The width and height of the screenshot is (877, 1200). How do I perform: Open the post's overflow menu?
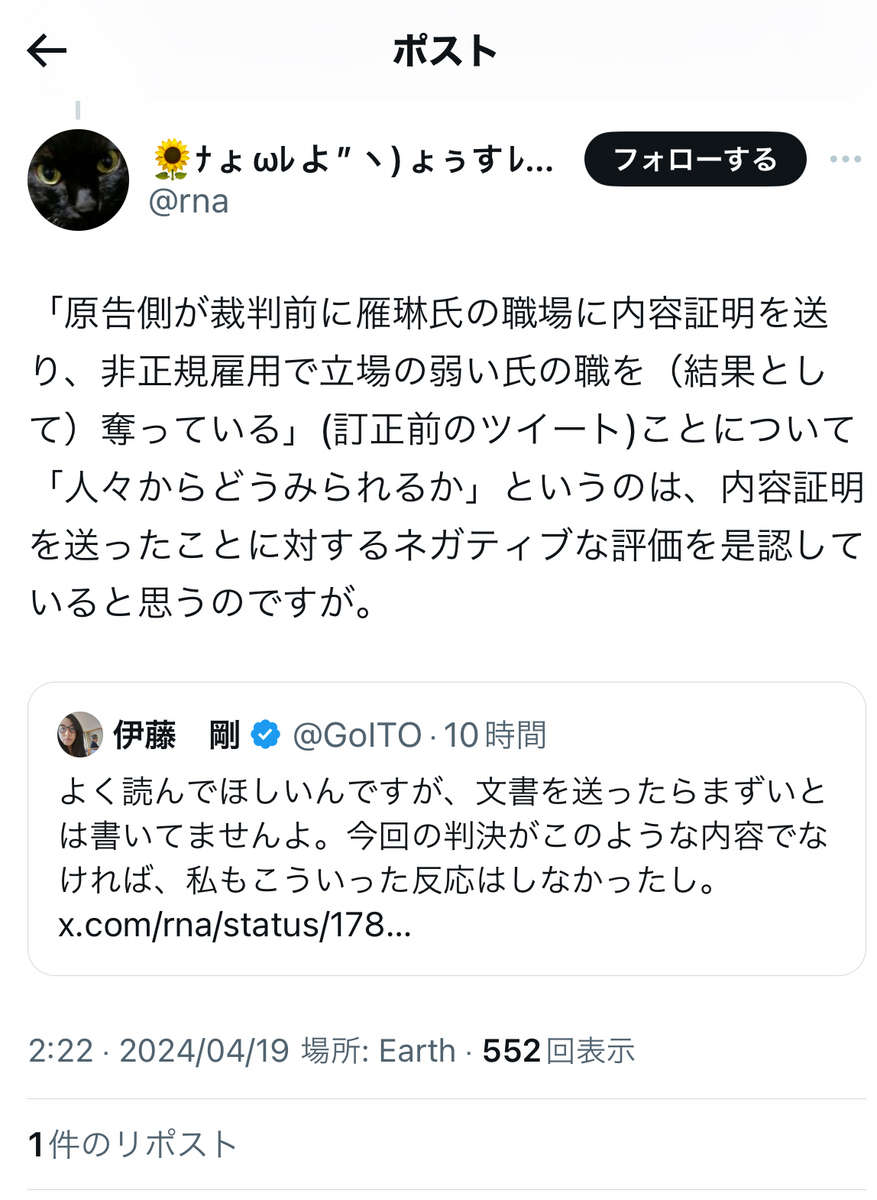845,159
